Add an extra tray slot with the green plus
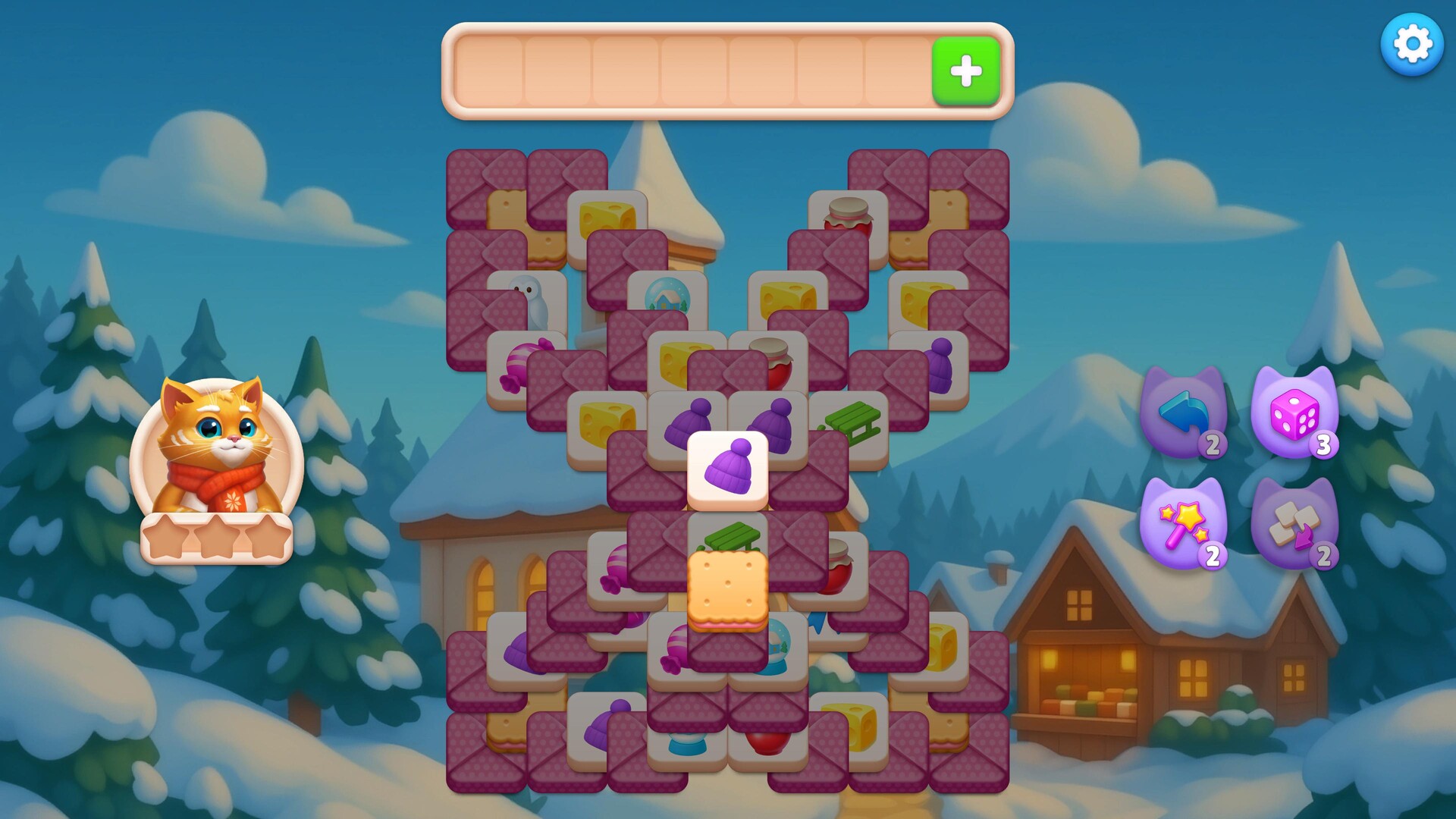This screenshot has width=1456, height=819. pyautogui.click(x=965, y=71)
